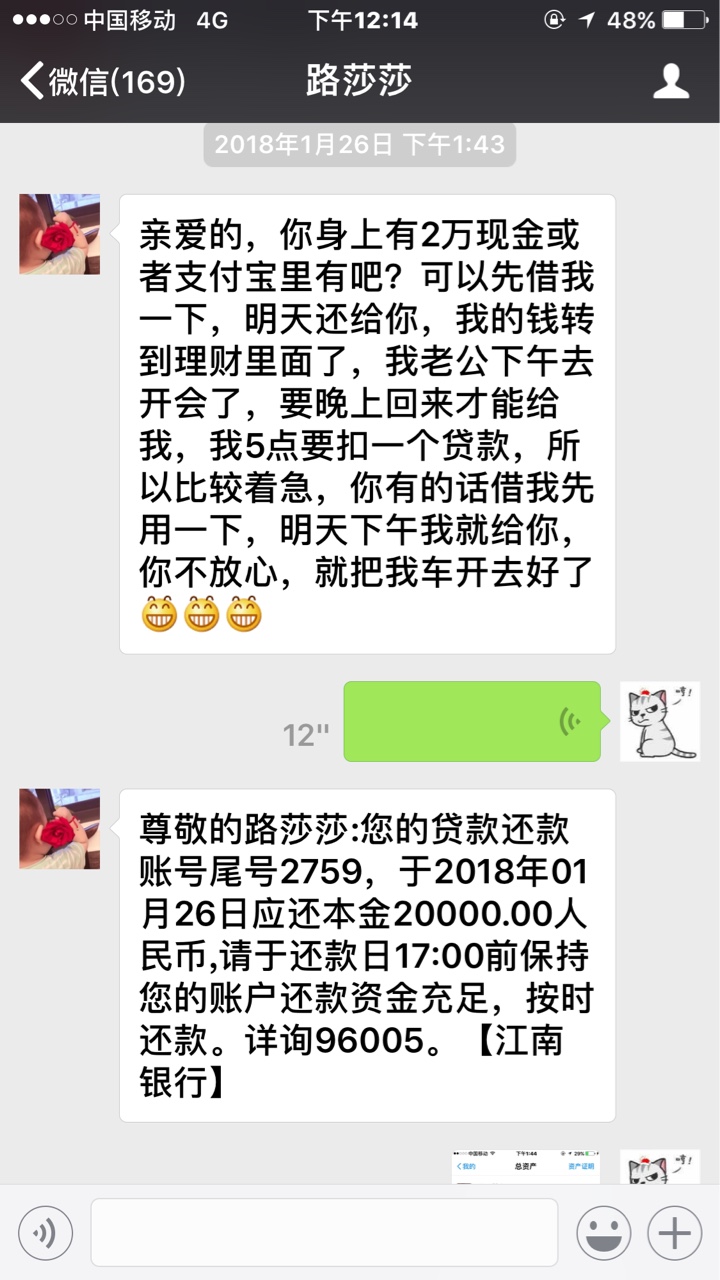This screenshot has height=1280, width=720.
Task: Open 路莎莎's avatar beside the loan request
Action: click(59, 234)
